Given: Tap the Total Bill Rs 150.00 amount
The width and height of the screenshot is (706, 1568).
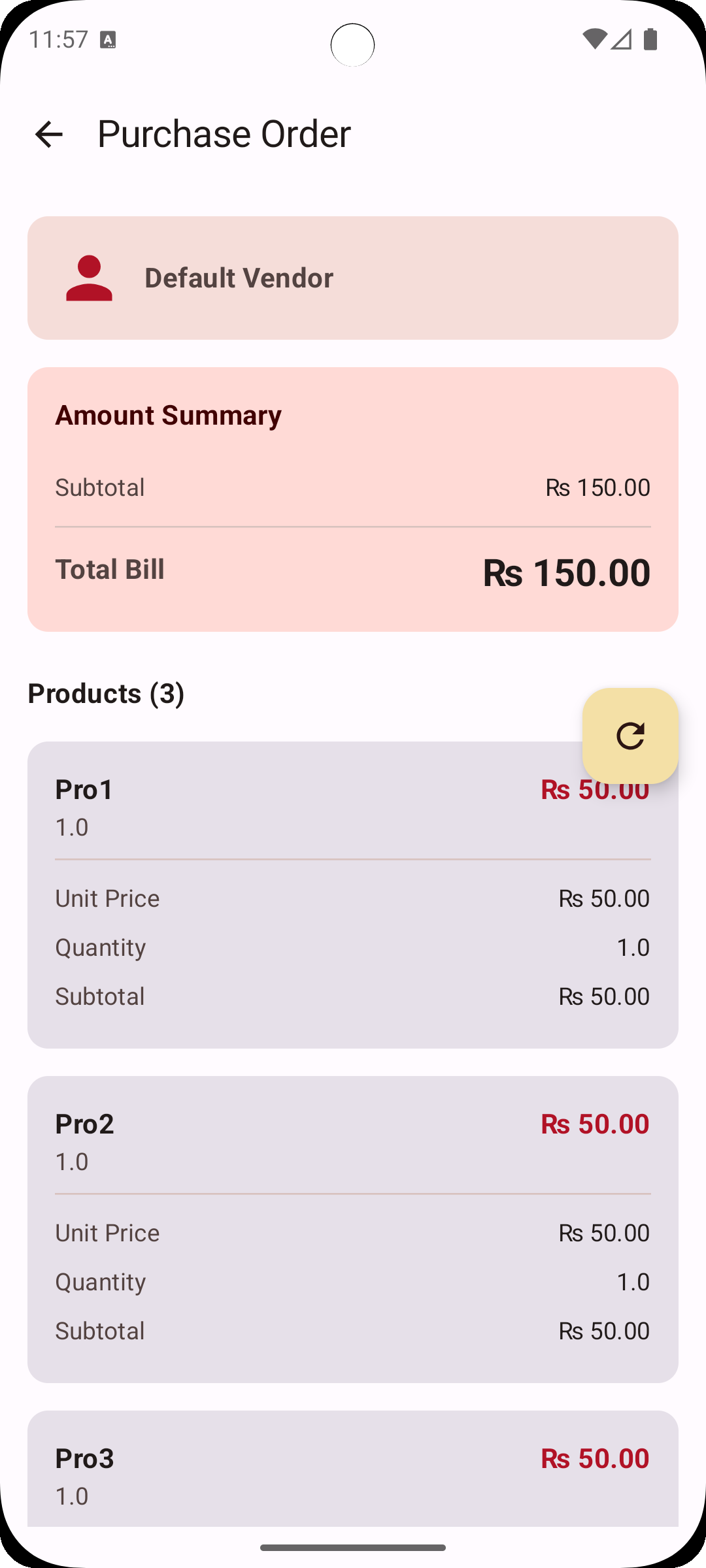Looking at the screenshot, I should pos(565,572).
